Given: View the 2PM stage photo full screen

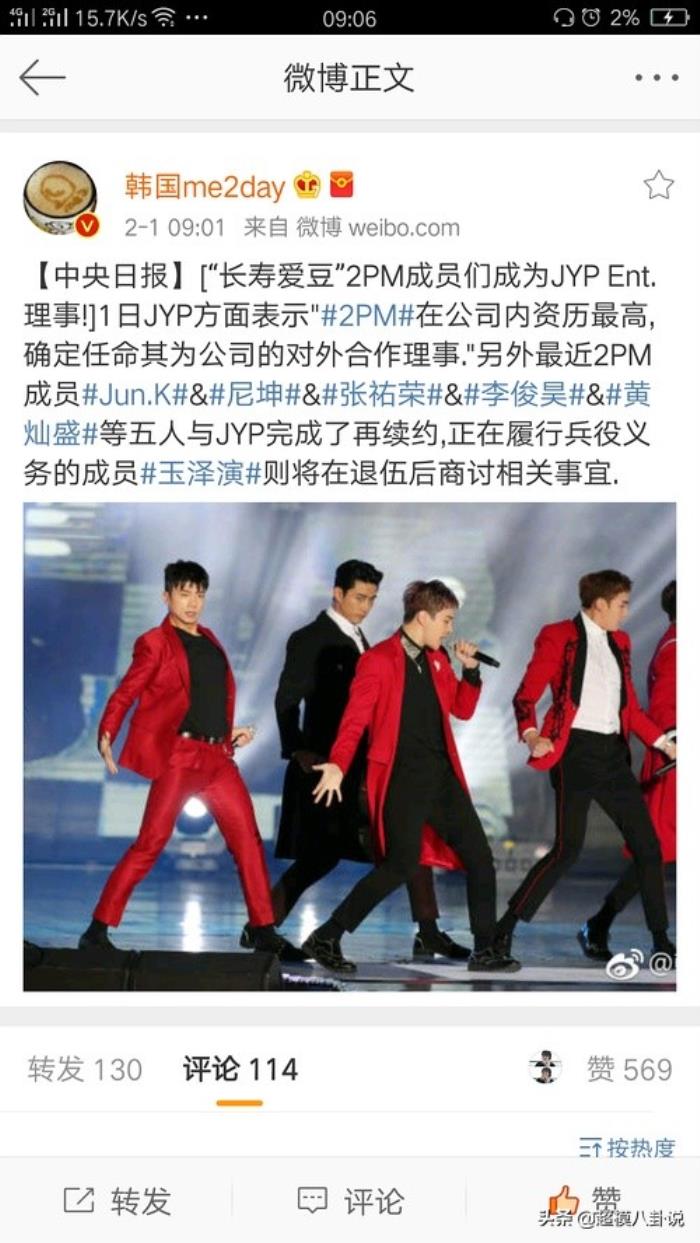Looking at the screenshot, I should (349, 745).
